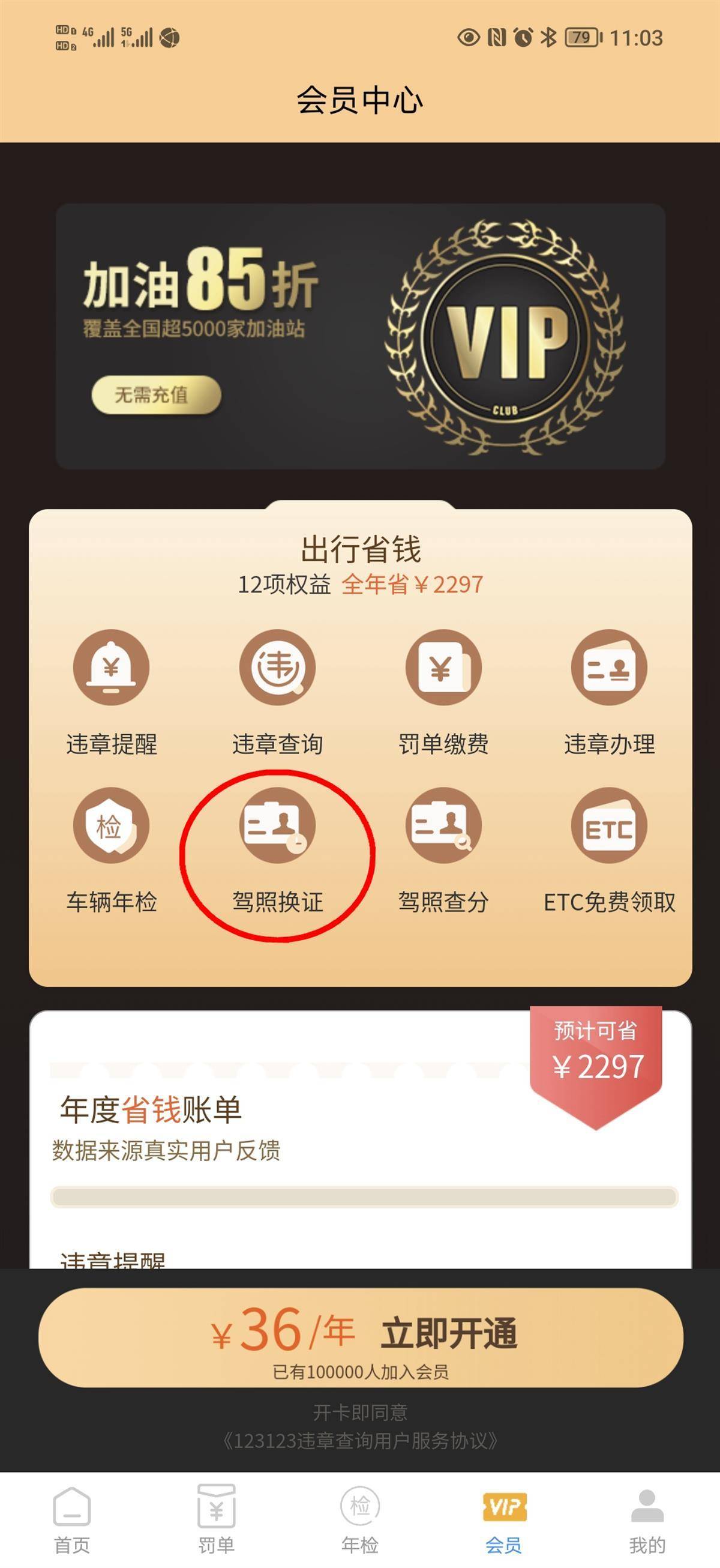Viewport: 720px width, 1568px height.
Task: Check points via 驾照查分
Action: click(443, 849)
